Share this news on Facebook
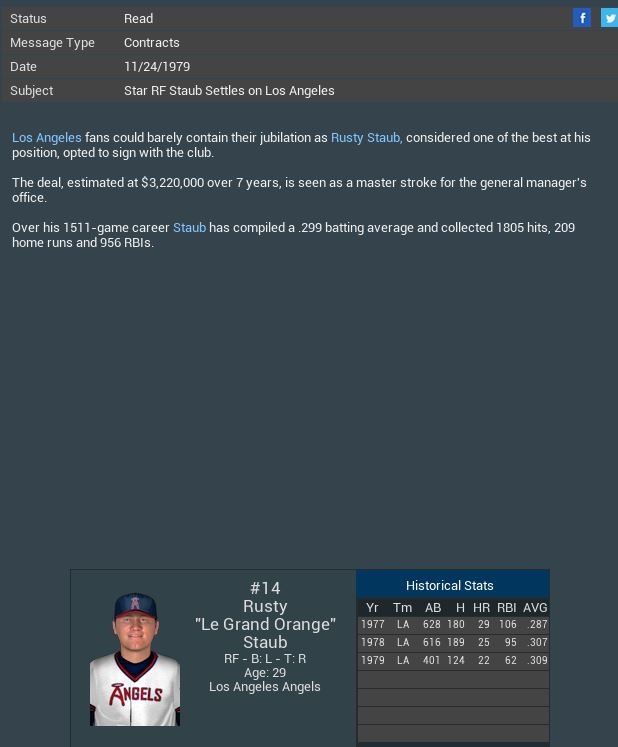This screenshot has height=747, width=618. point(582,18)
